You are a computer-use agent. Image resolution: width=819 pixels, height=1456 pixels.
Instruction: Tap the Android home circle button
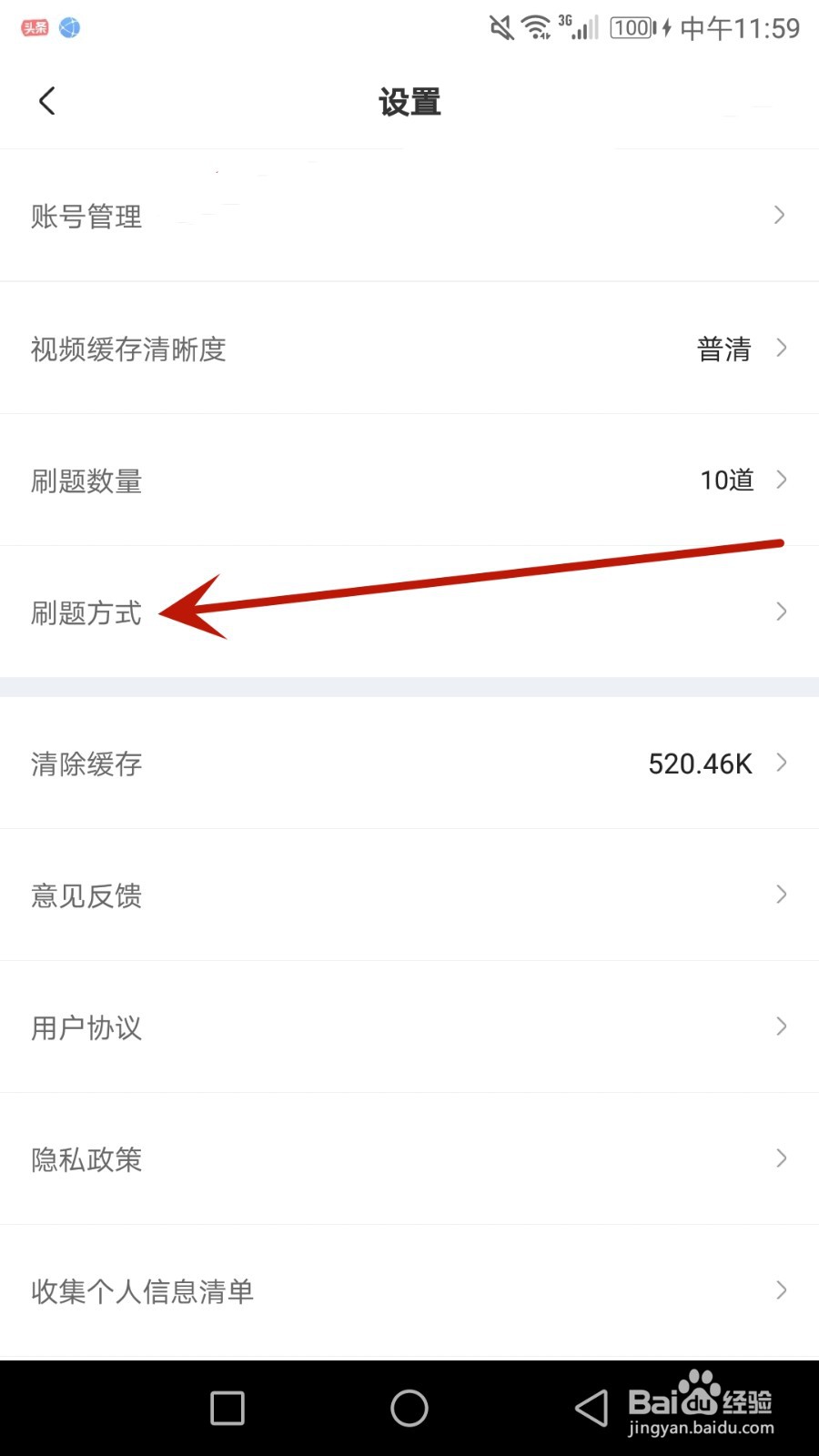409,1408
